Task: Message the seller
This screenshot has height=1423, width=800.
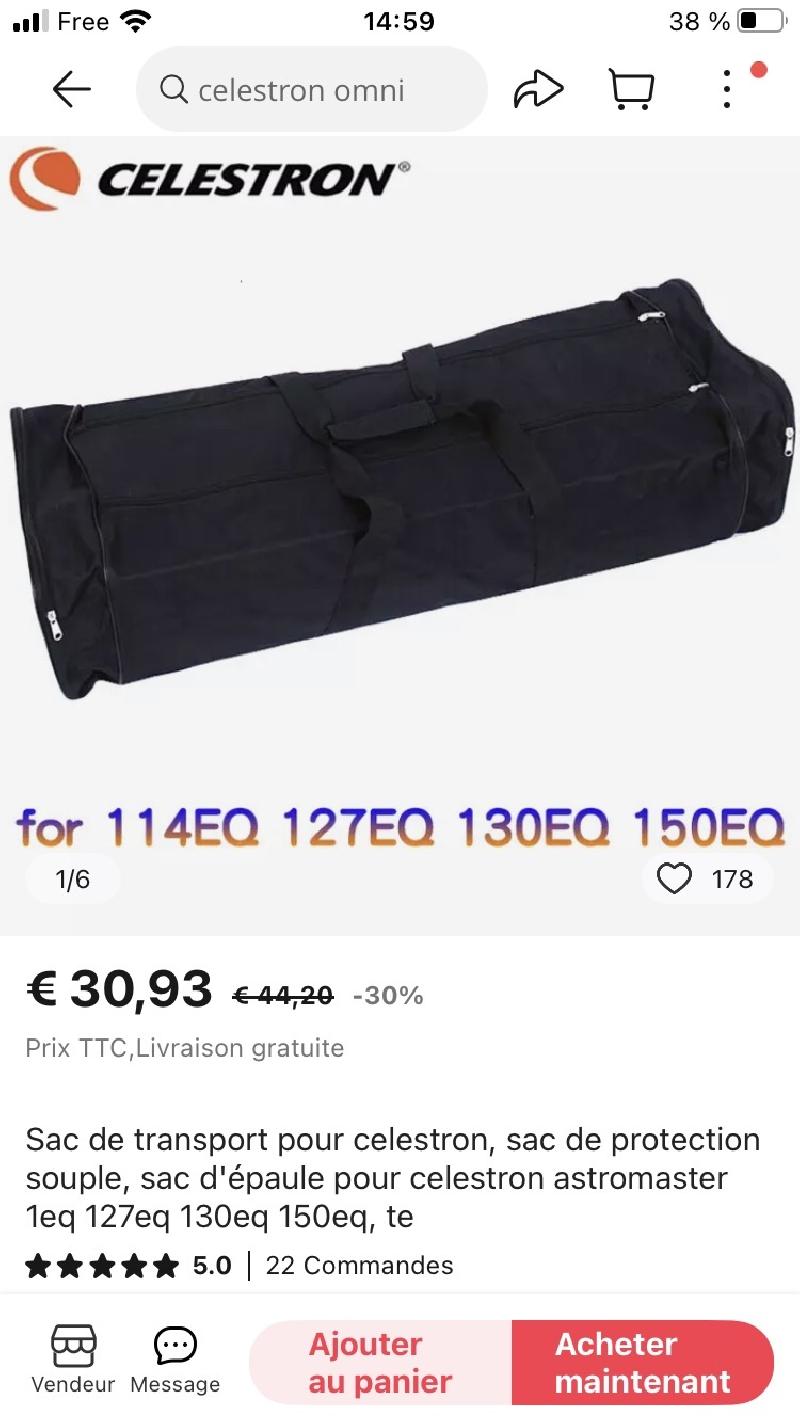Action: 175,1360
